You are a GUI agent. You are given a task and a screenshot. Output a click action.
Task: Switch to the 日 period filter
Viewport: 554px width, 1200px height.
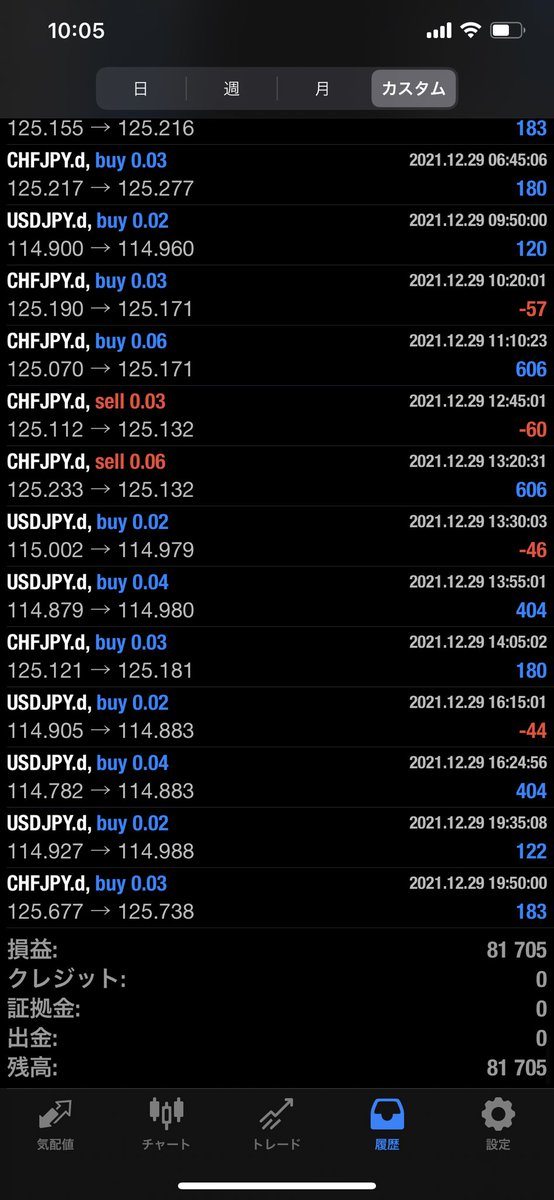point(141,88)
